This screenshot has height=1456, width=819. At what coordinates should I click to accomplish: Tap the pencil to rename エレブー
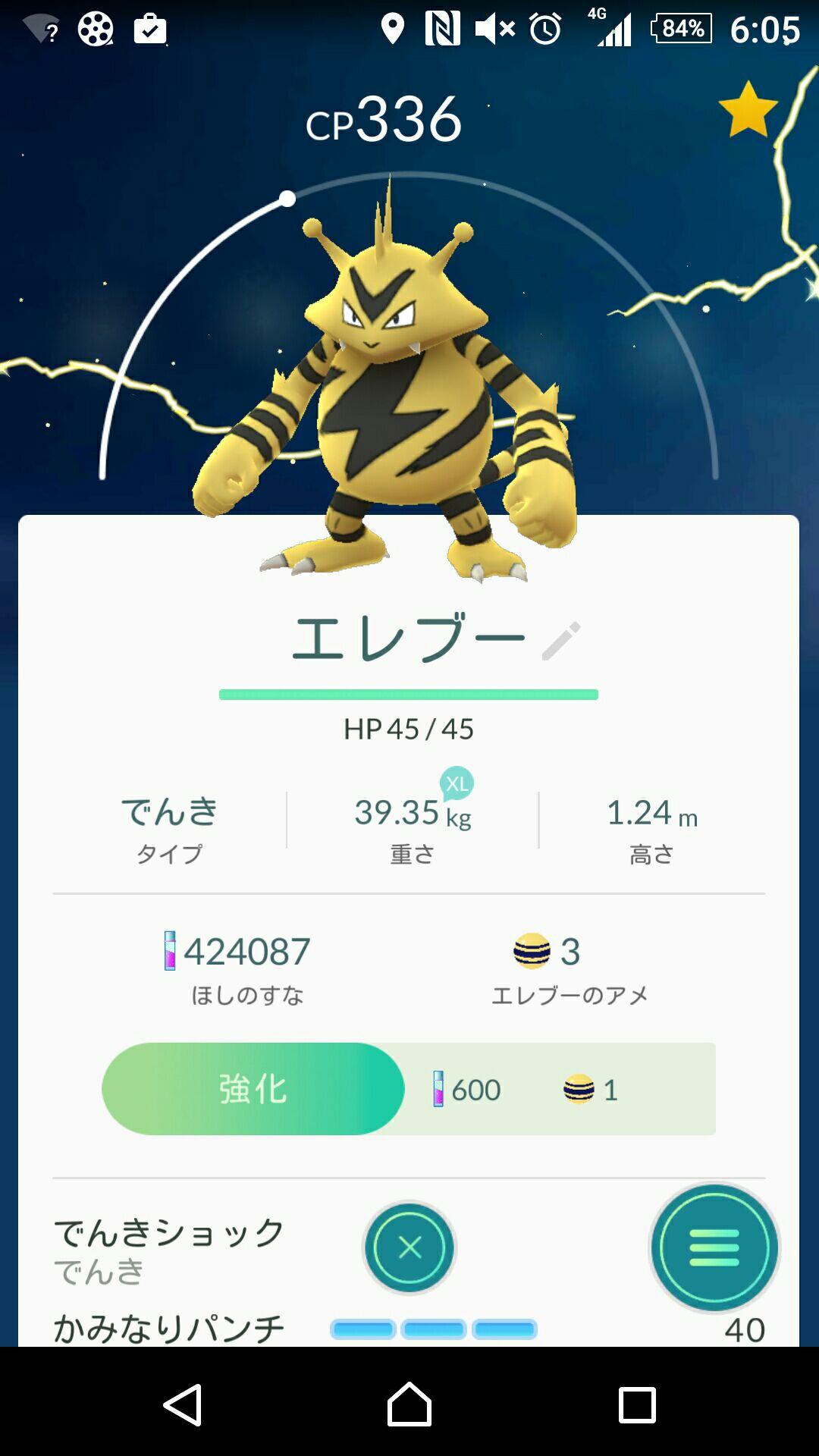point(562,641)
